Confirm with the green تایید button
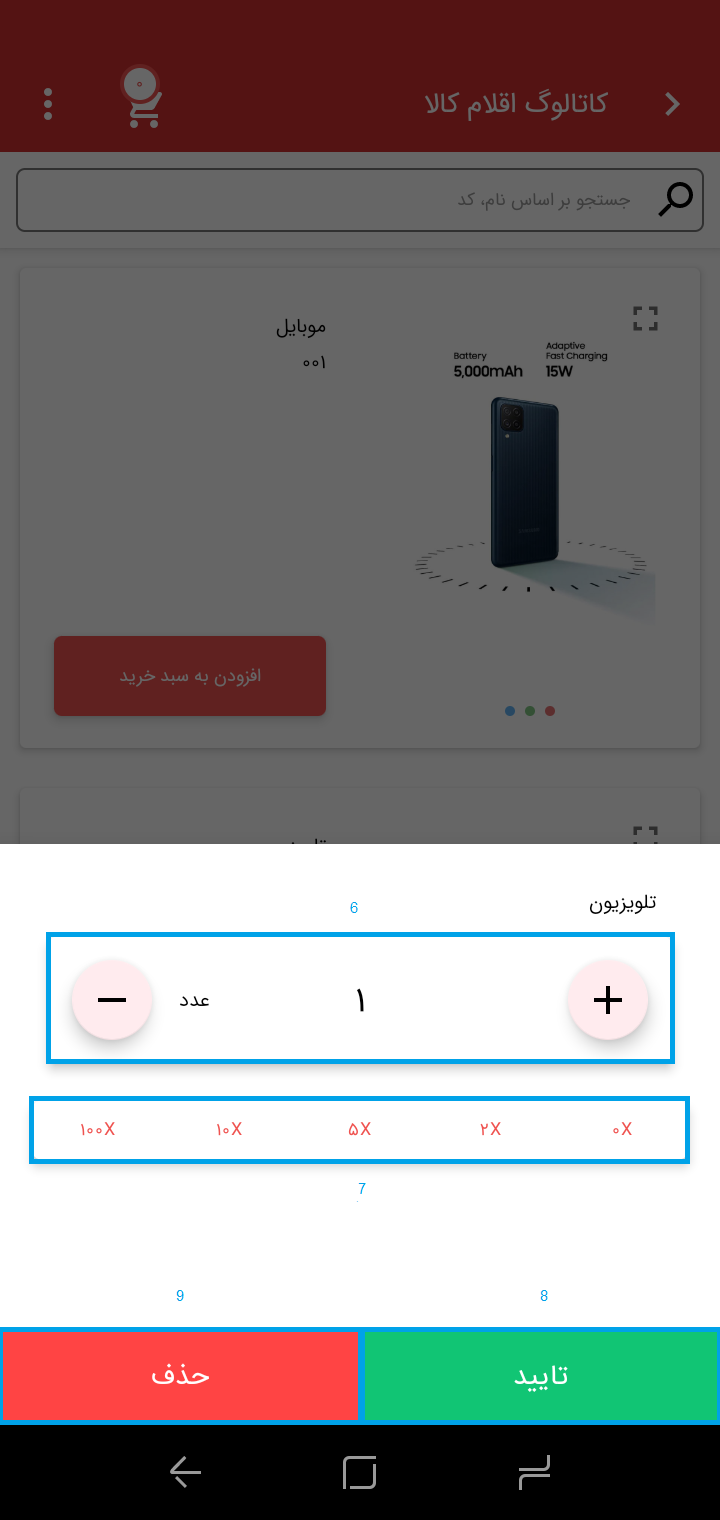This screenshot has height=1520, width=720. click(x=540, y=1375)
